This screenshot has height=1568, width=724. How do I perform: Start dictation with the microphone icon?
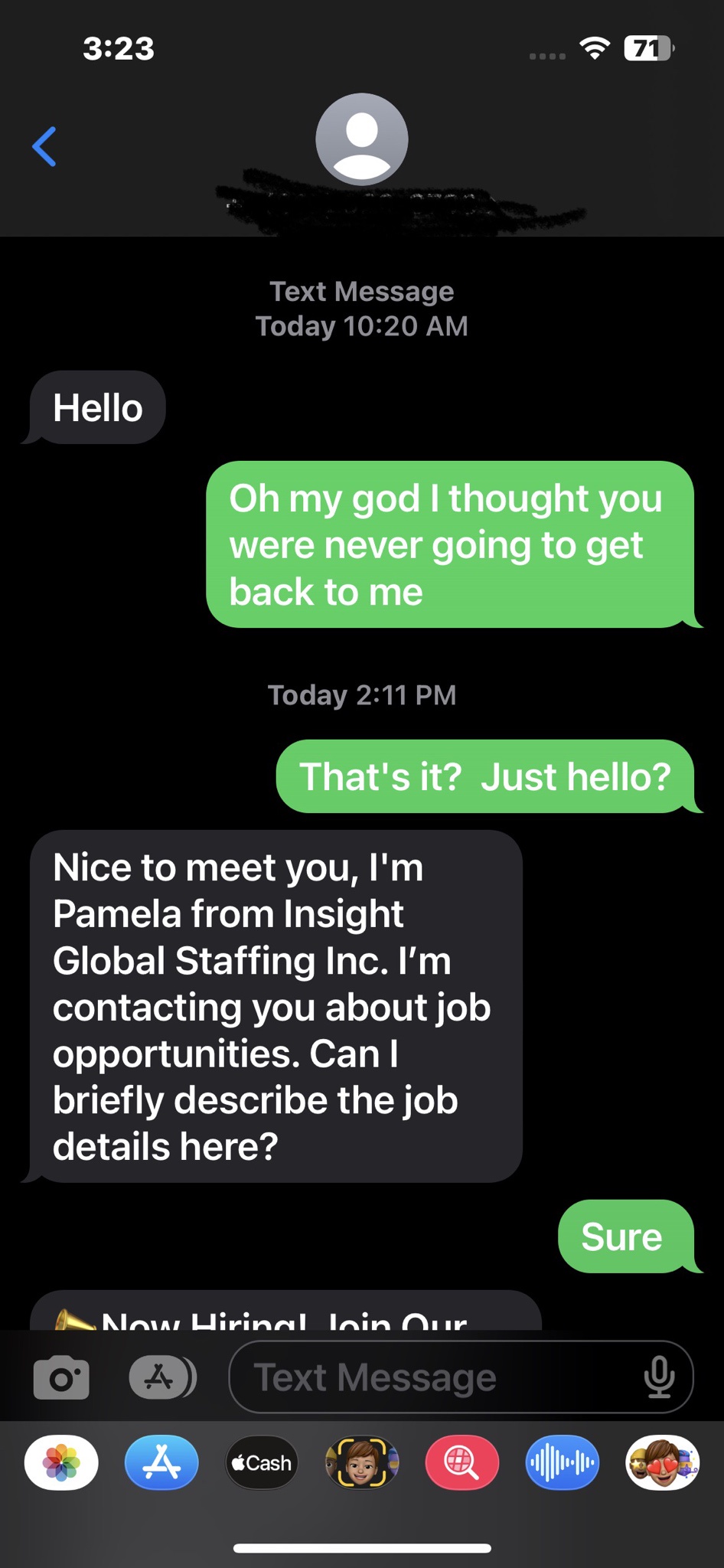[658, 1377]
